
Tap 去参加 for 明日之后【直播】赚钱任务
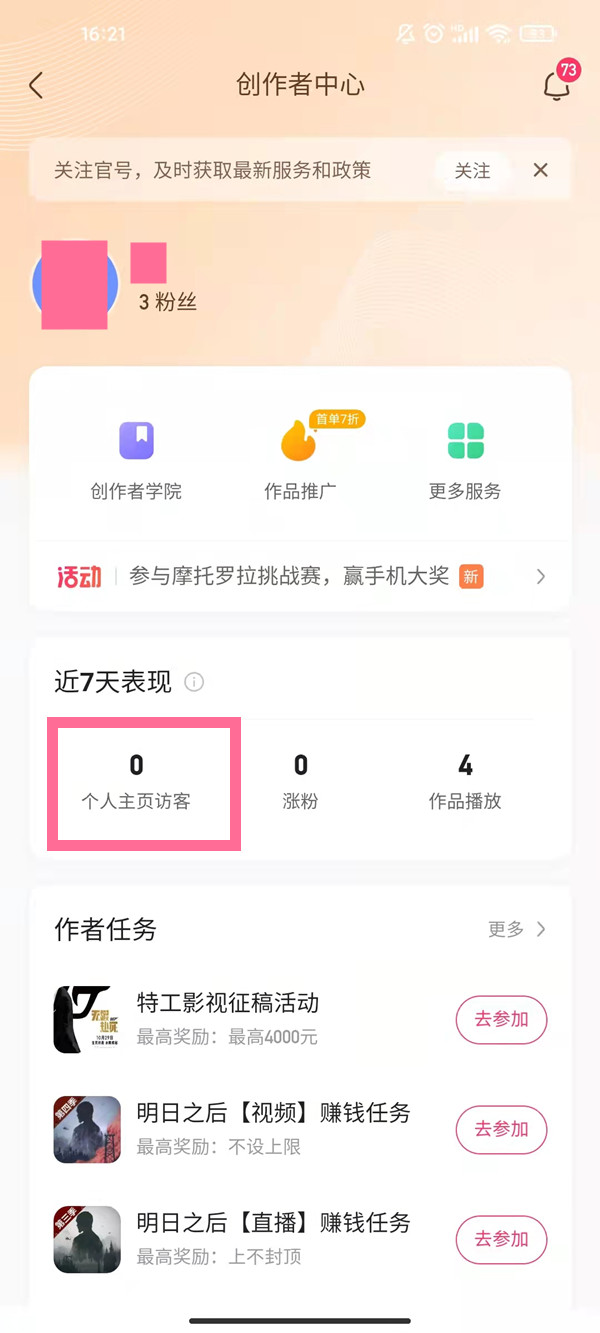point(501,1240)
